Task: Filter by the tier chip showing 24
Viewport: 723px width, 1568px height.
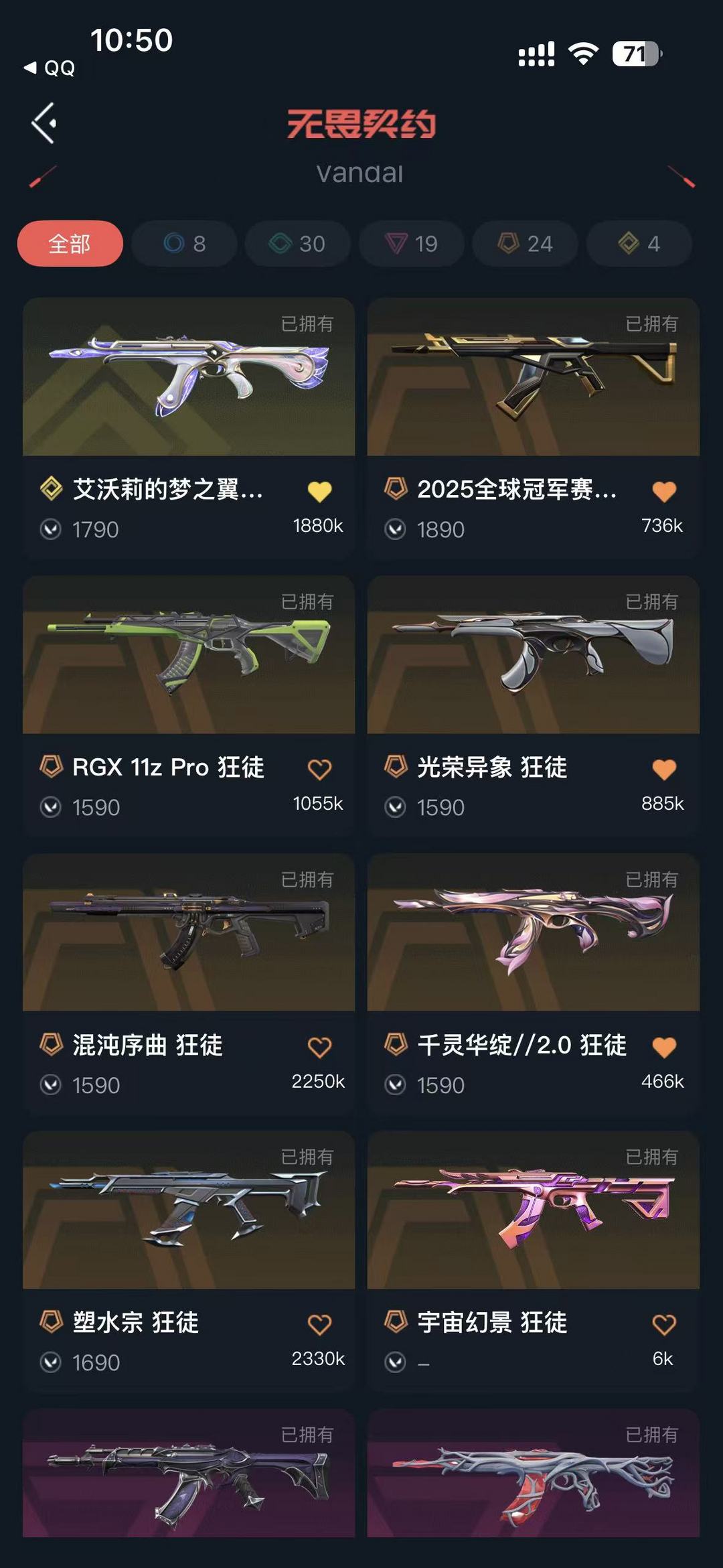Action: (x=526, y=244)
